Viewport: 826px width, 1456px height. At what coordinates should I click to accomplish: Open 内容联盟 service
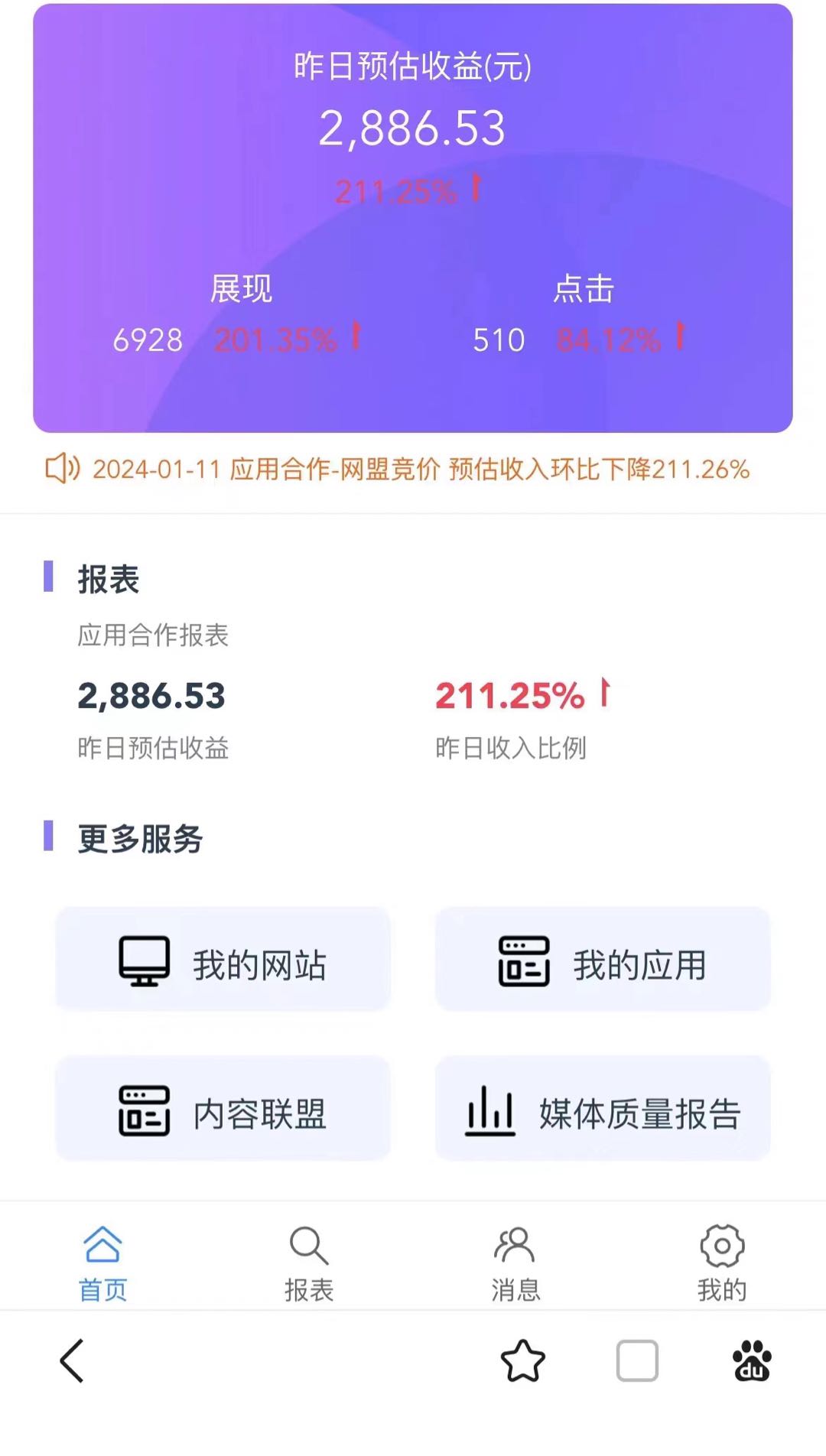(223, 1110)
